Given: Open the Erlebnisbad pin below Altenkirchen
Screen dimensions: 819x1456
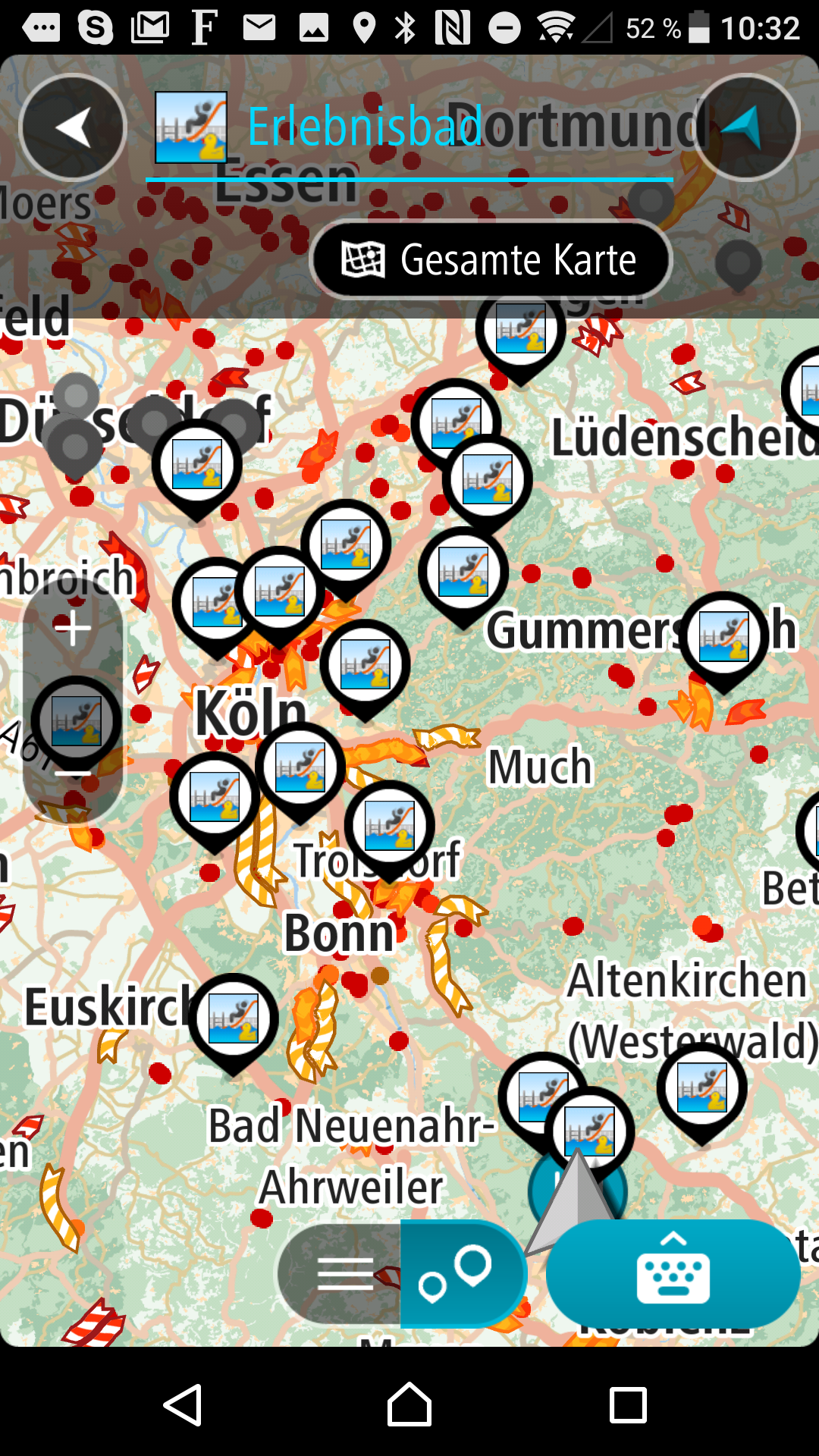Looking at the screenshot, I should pos(701,1087).
